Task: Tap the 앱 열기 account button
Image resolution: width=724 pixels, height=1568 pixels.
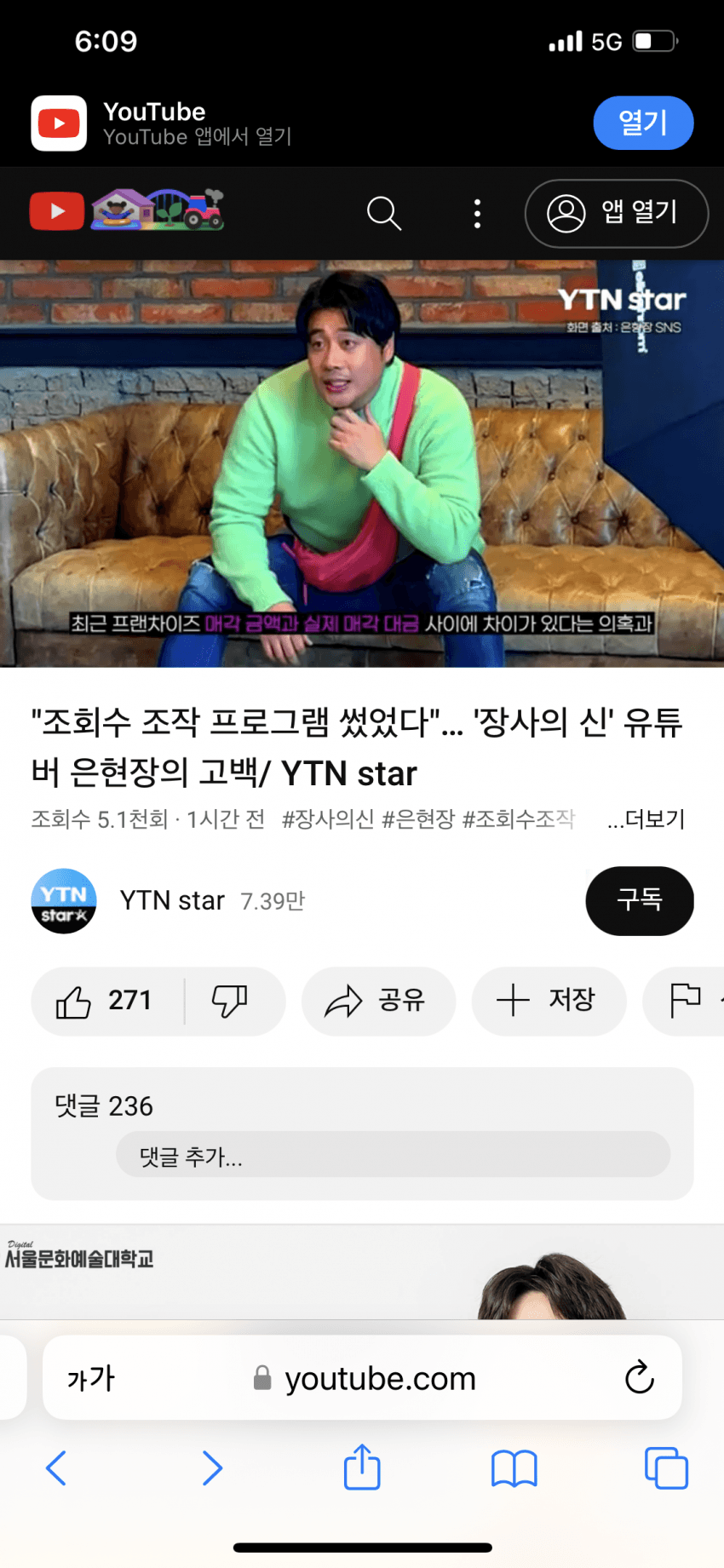Action: pos(616,213)
